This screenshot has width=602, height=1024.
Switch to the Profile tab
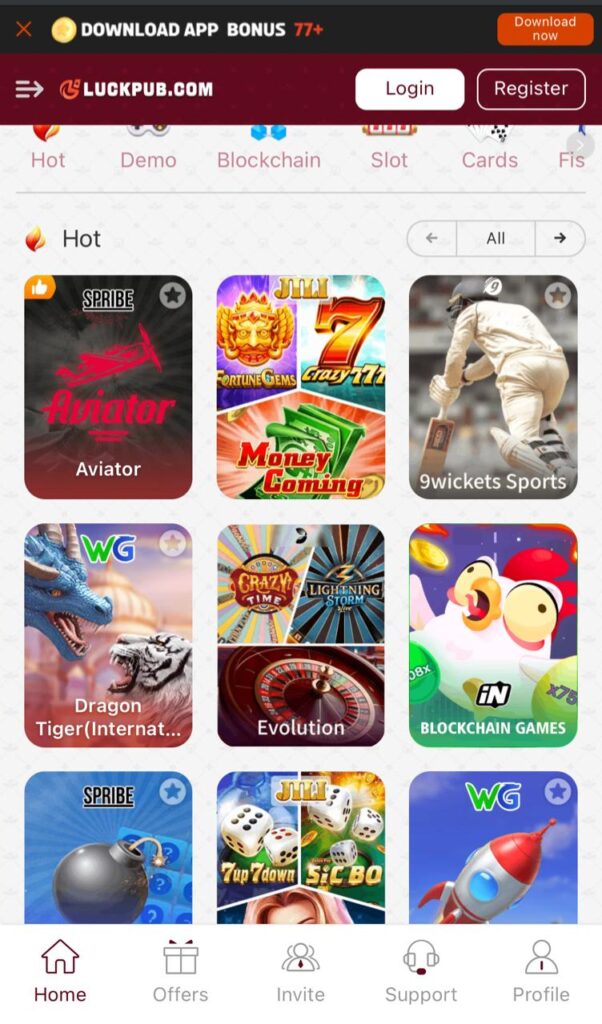(x=541, y=971)
